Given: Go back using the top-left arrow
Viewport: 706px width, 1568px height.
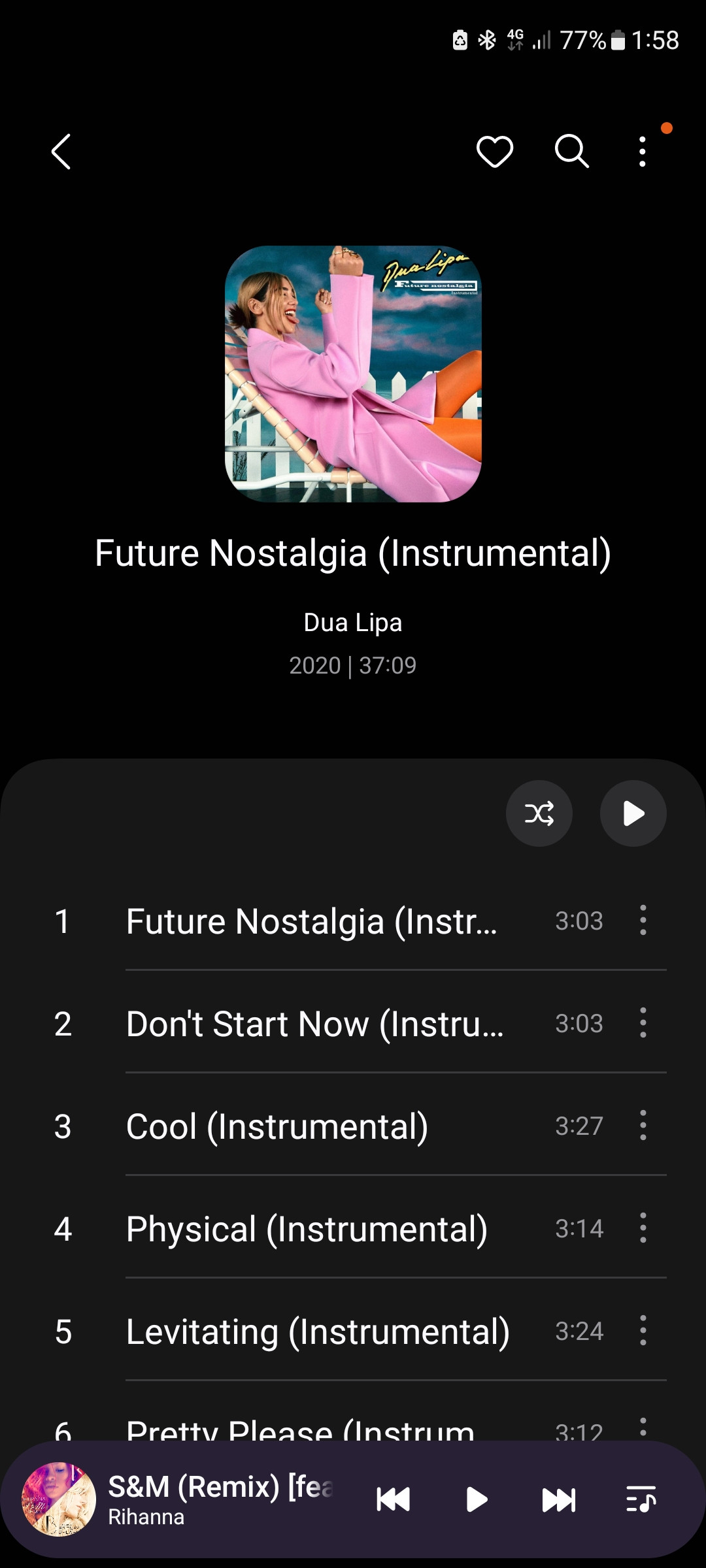Looking at the screenshot, I should tap(61, 152).
